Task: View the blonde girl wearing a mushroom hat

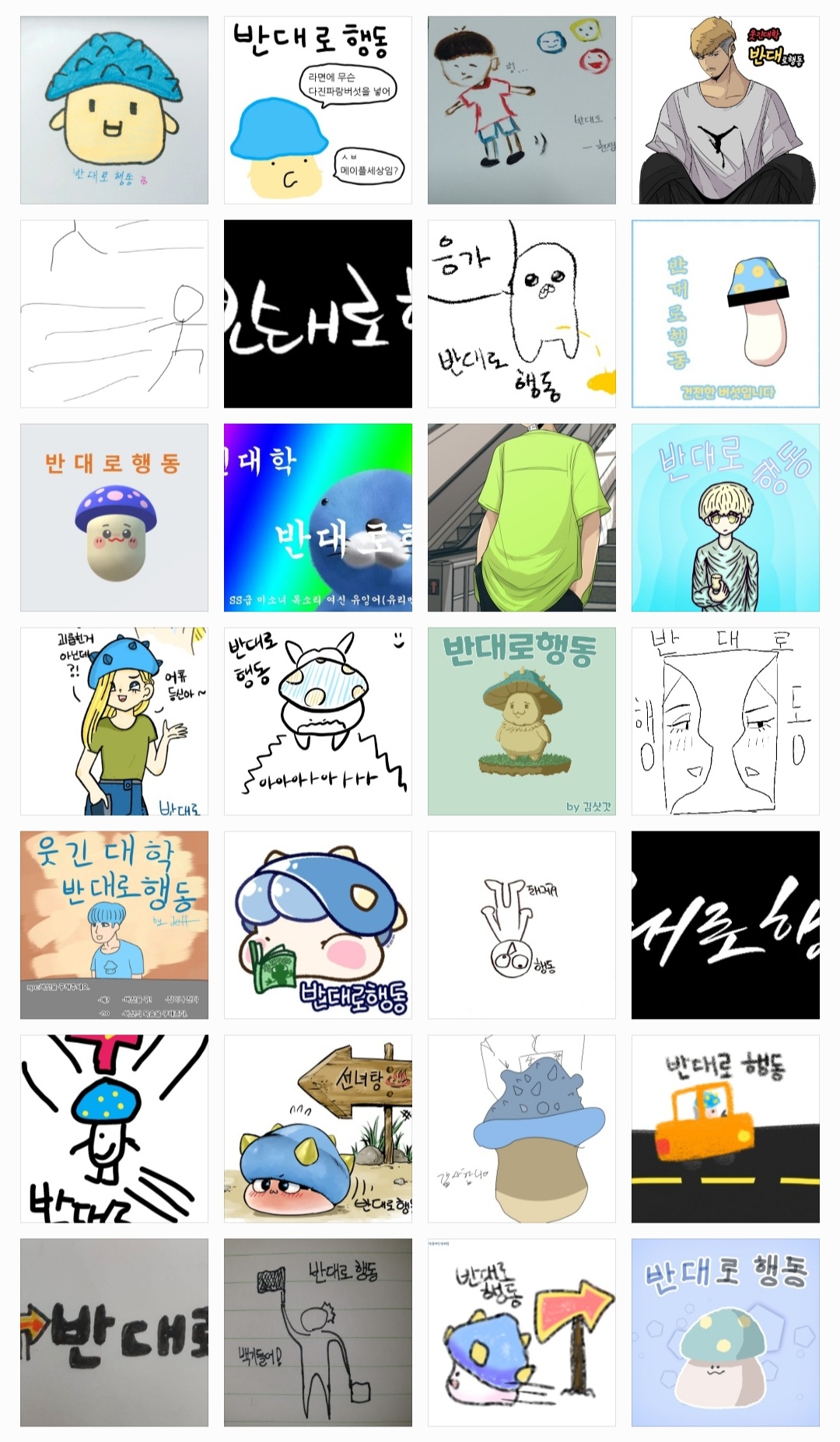Action: click(x=114, y=722)
